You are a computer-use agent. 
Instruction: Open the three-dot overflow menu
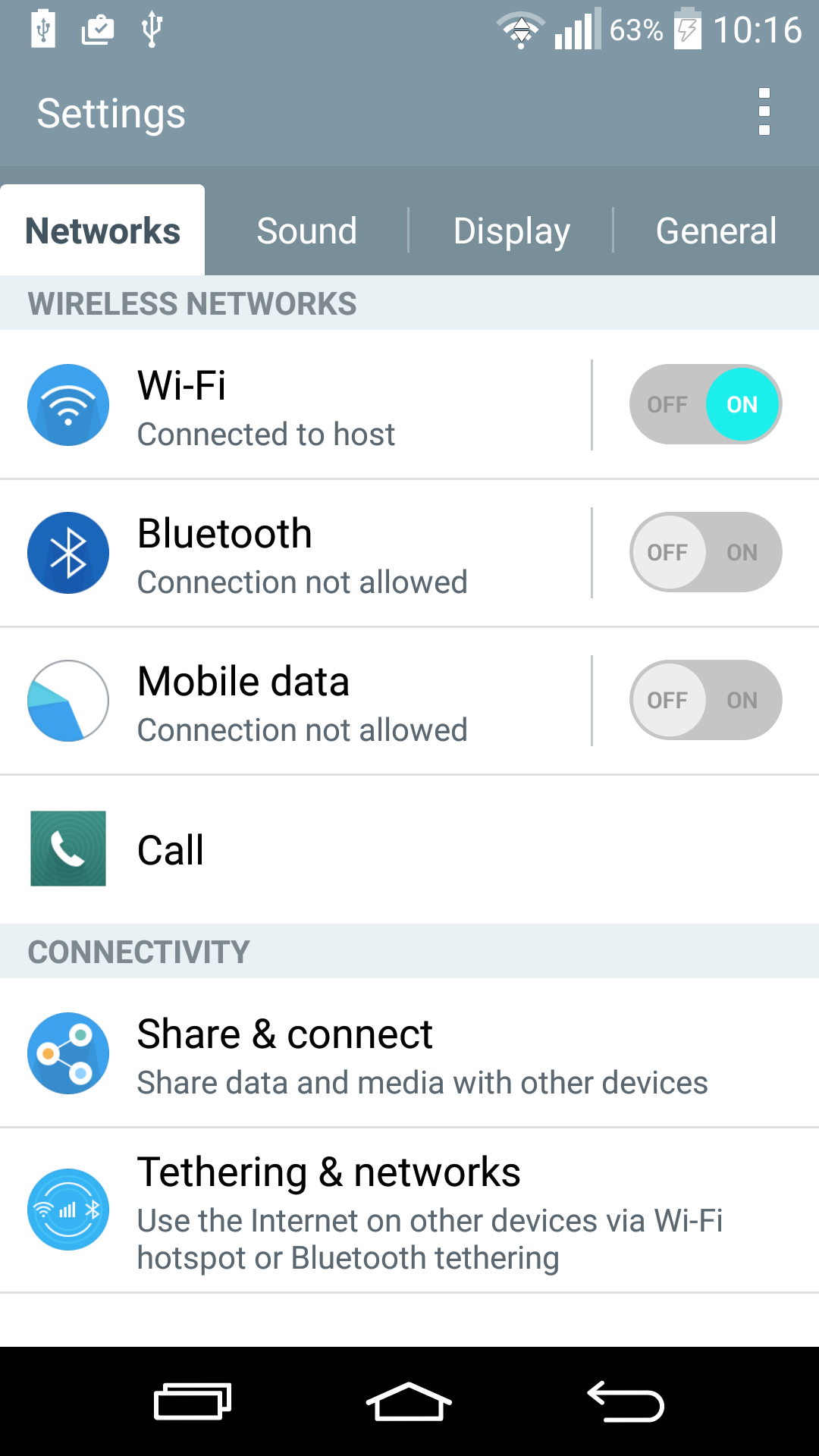764,112
